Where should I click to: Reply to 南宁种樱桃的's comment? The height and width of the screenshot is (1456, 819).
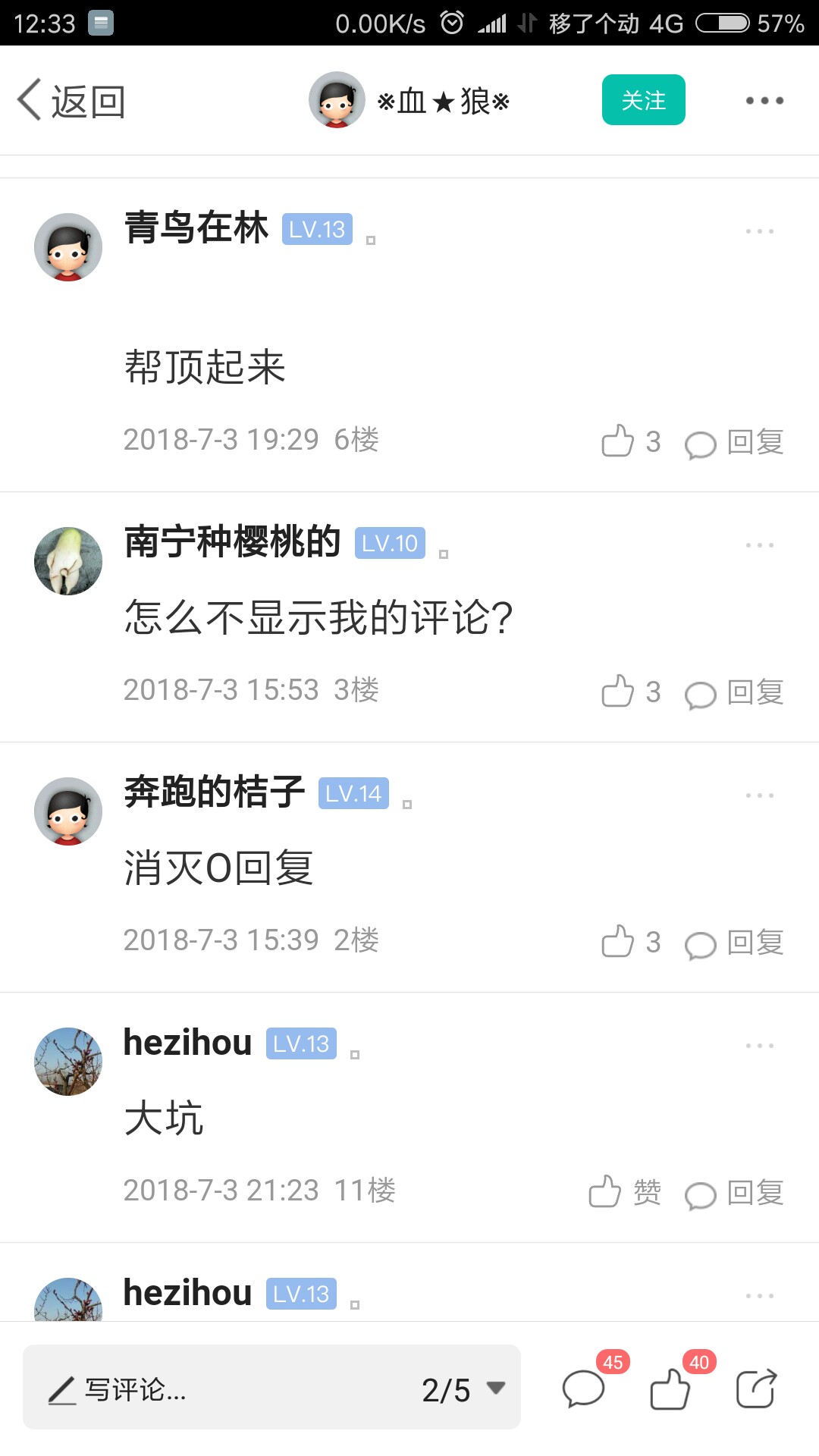click(734, 692)
